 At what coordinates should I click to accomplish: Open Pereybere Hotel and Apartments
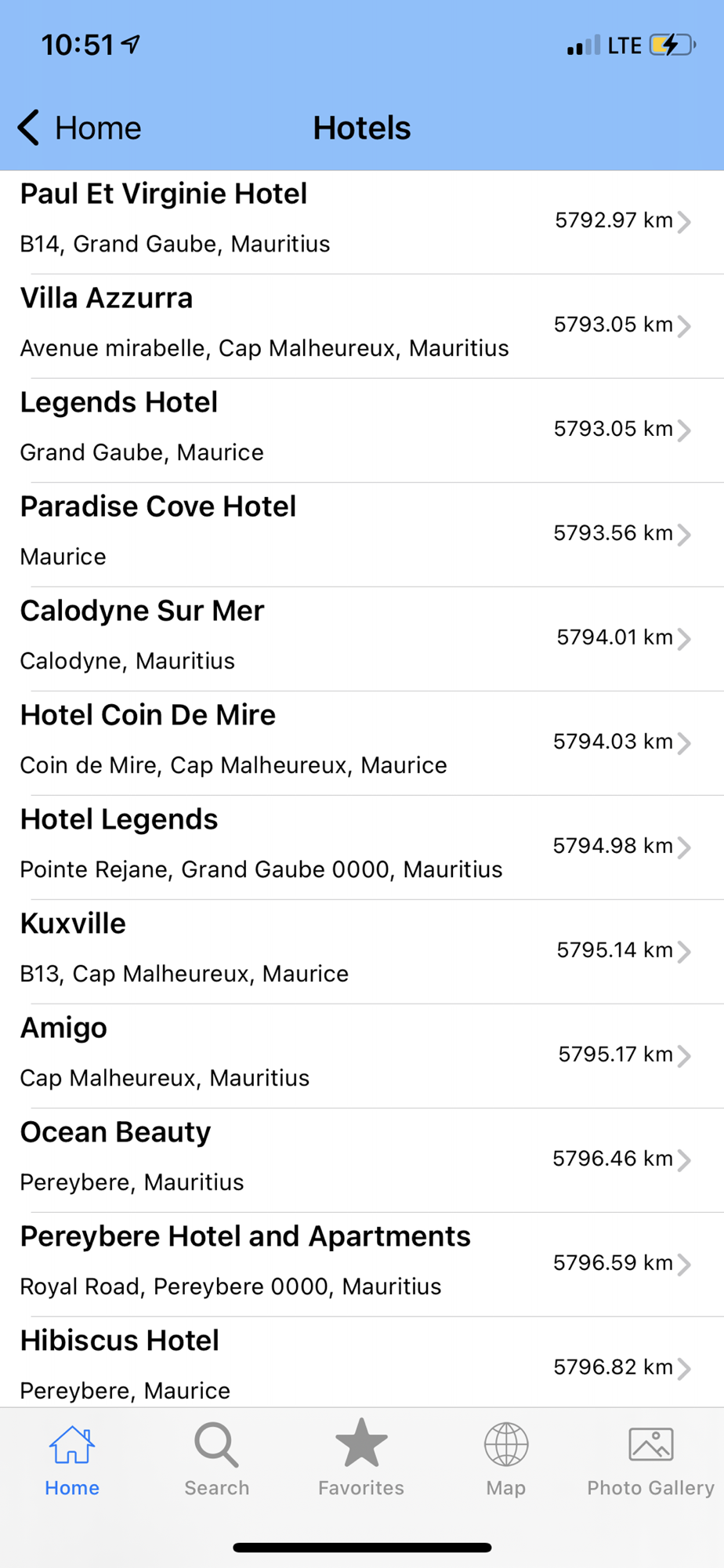[x=362, y=1265]
